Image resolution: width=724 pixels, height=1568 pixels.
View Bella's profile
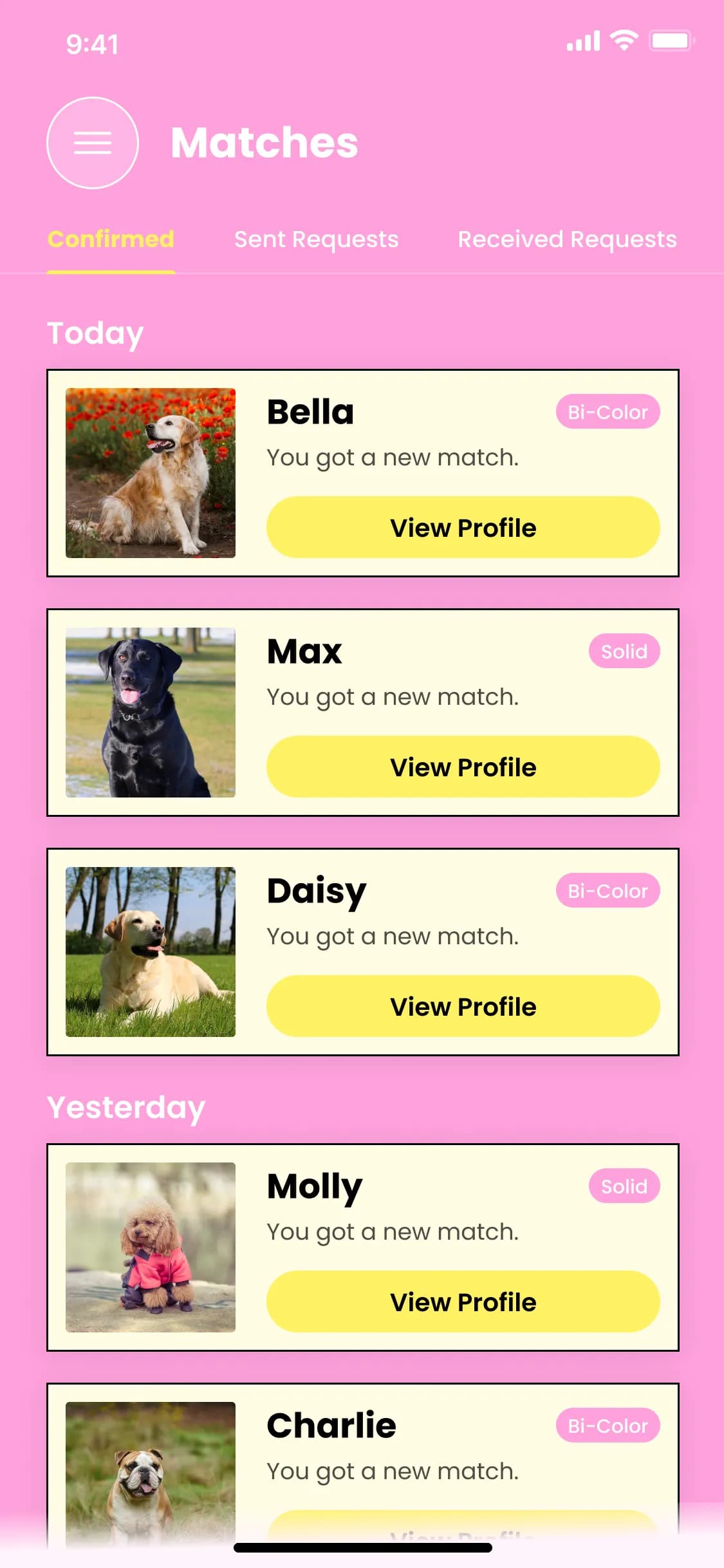(462, 527)
